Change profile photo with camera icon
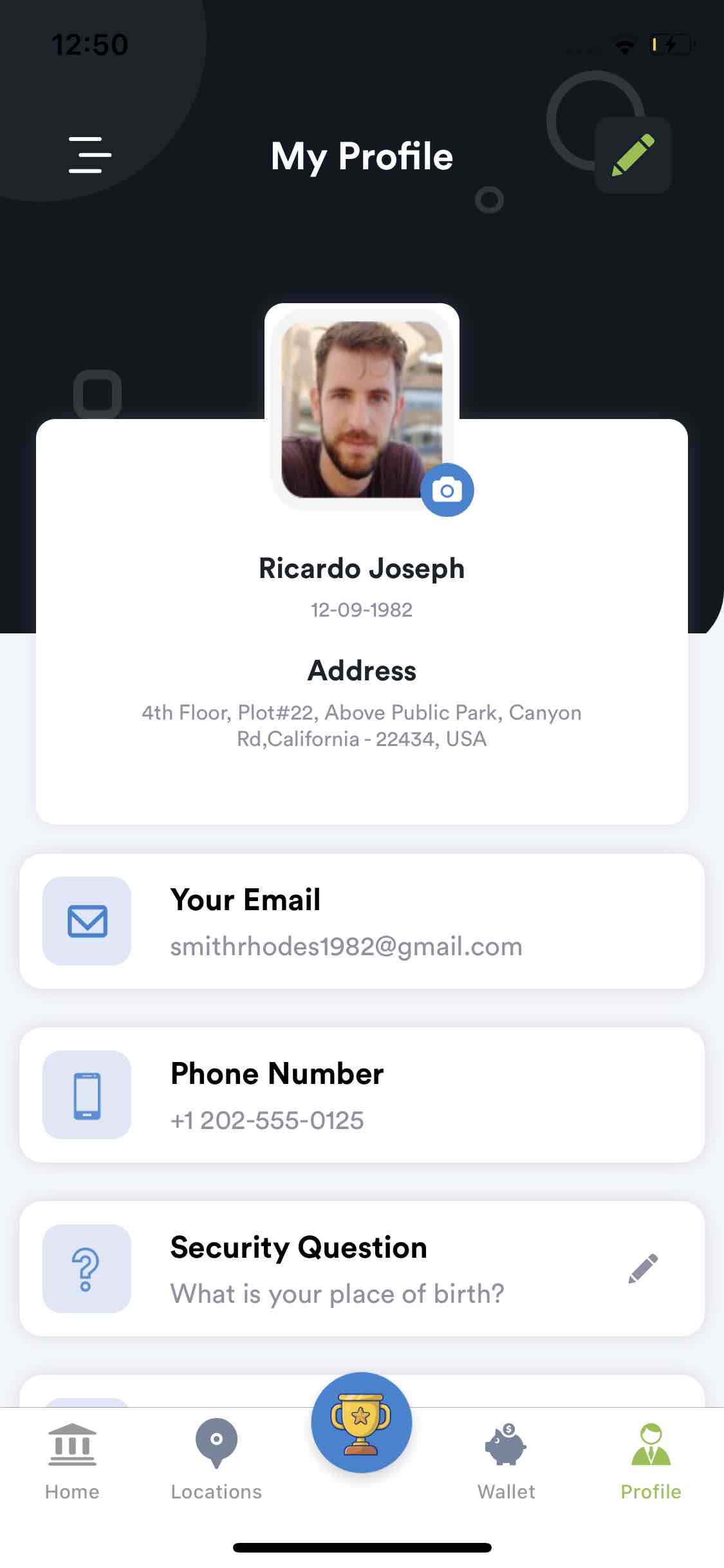 [x=447, y=490]
